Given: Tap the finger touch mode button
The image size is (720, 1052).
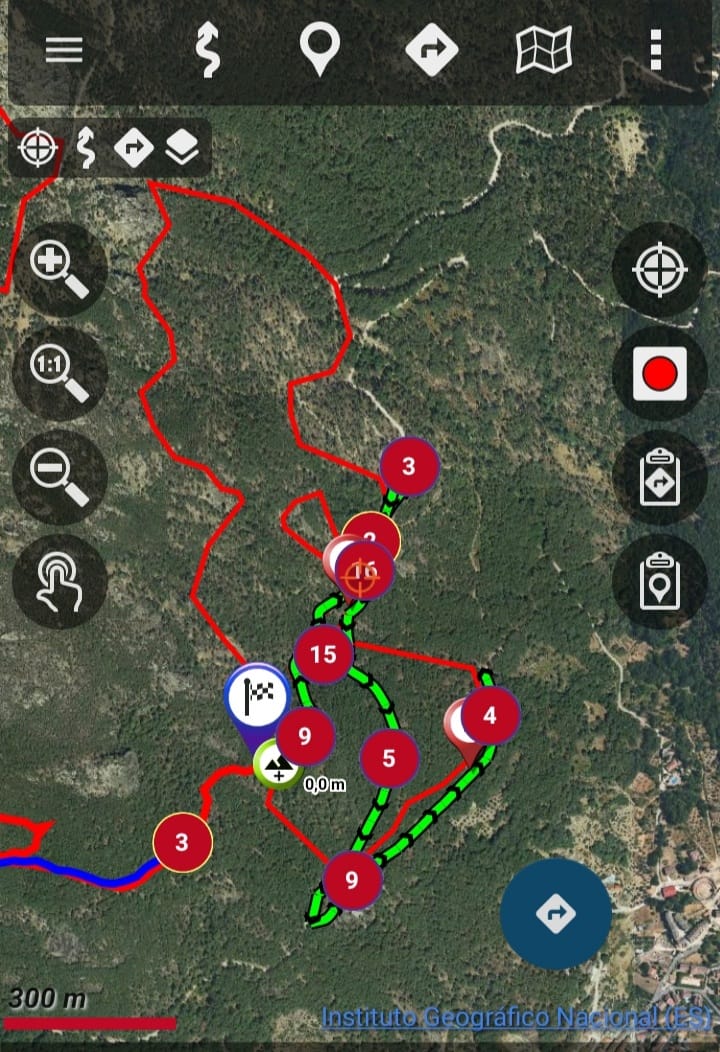Looking at the screenshot, I should (59, 581).
